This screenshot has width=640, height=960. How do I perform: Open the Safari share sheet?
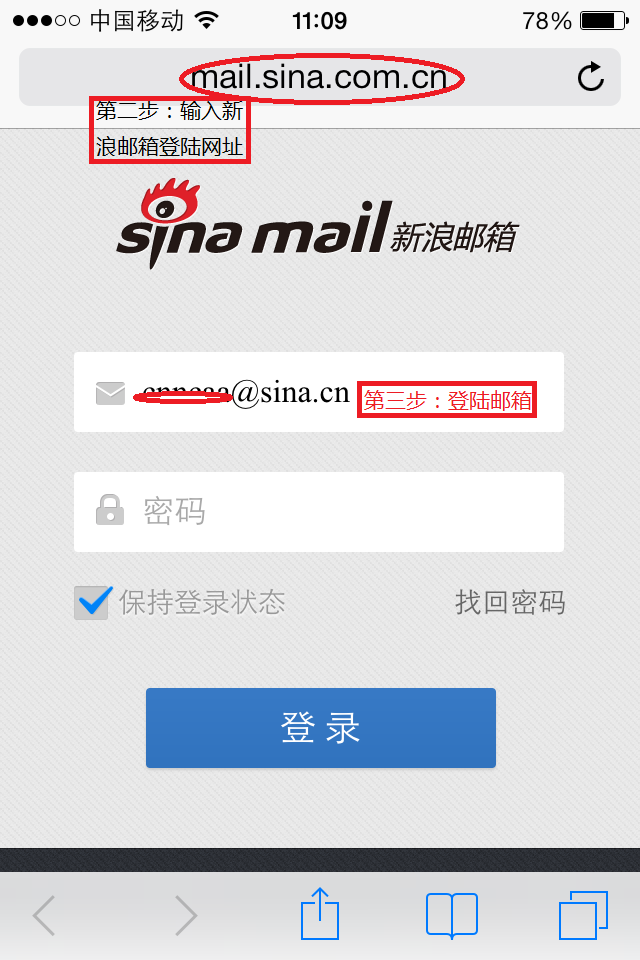pos(320,914)
